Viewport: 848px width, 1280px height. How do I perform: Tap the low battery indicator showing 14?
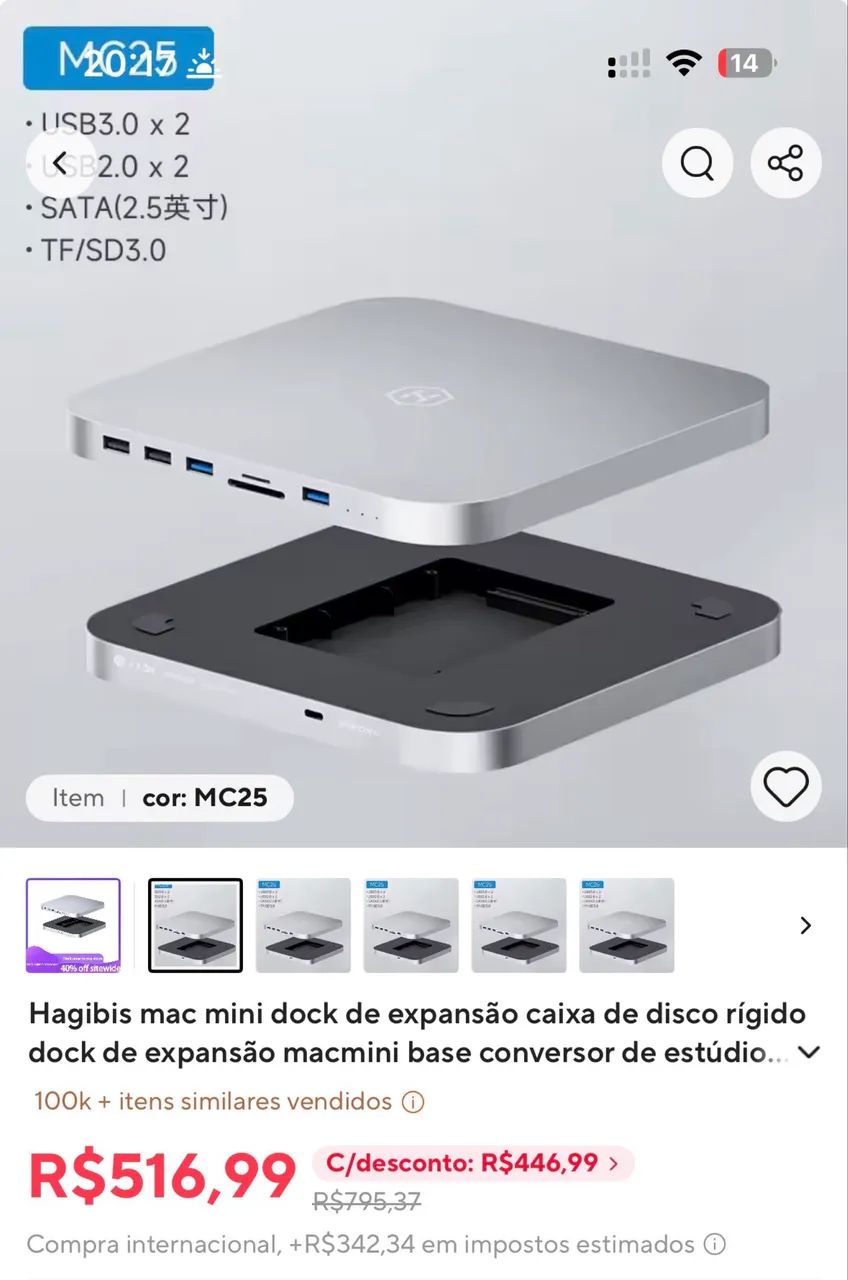pos(744,60)
